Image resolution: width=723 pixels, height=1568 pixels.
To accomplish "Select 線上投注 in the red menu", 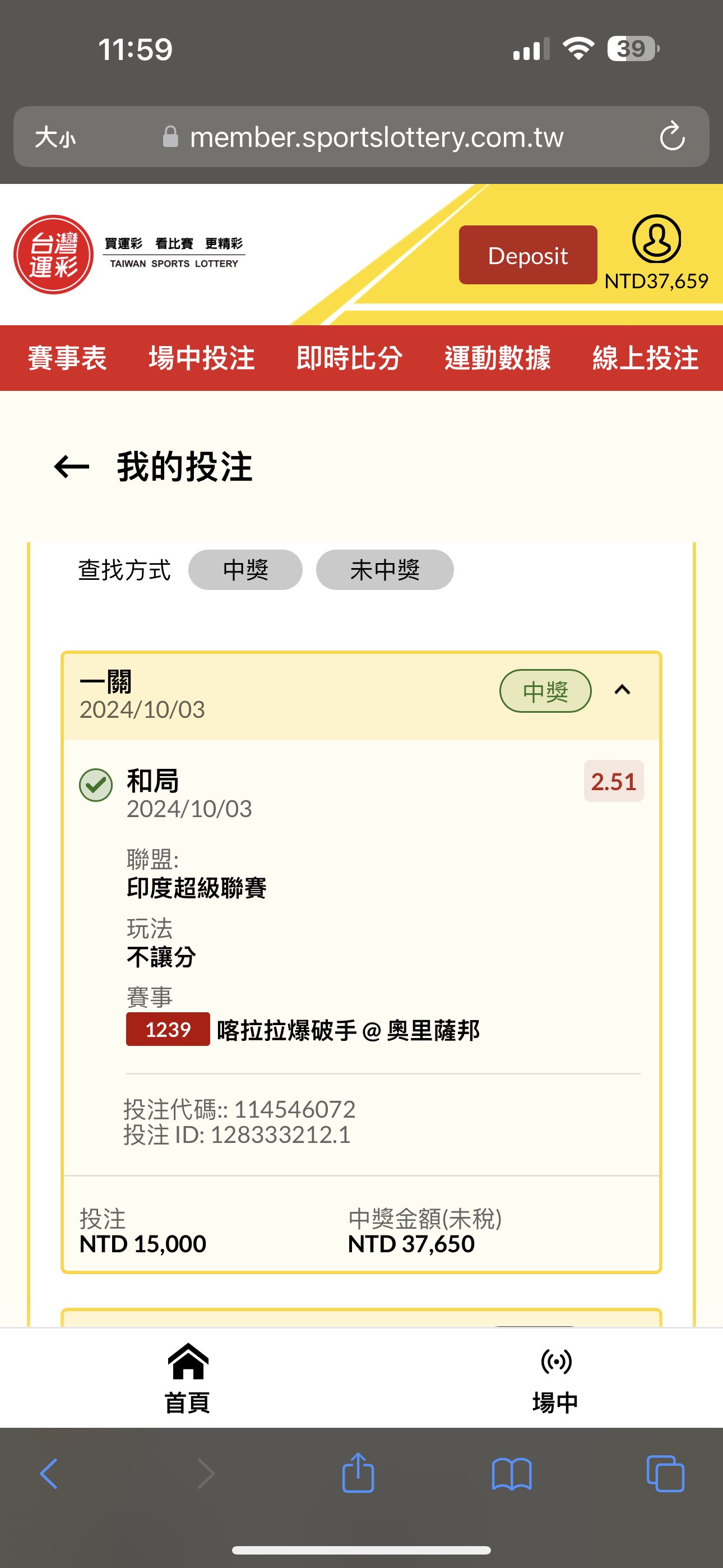I will [x=645, y=358].
